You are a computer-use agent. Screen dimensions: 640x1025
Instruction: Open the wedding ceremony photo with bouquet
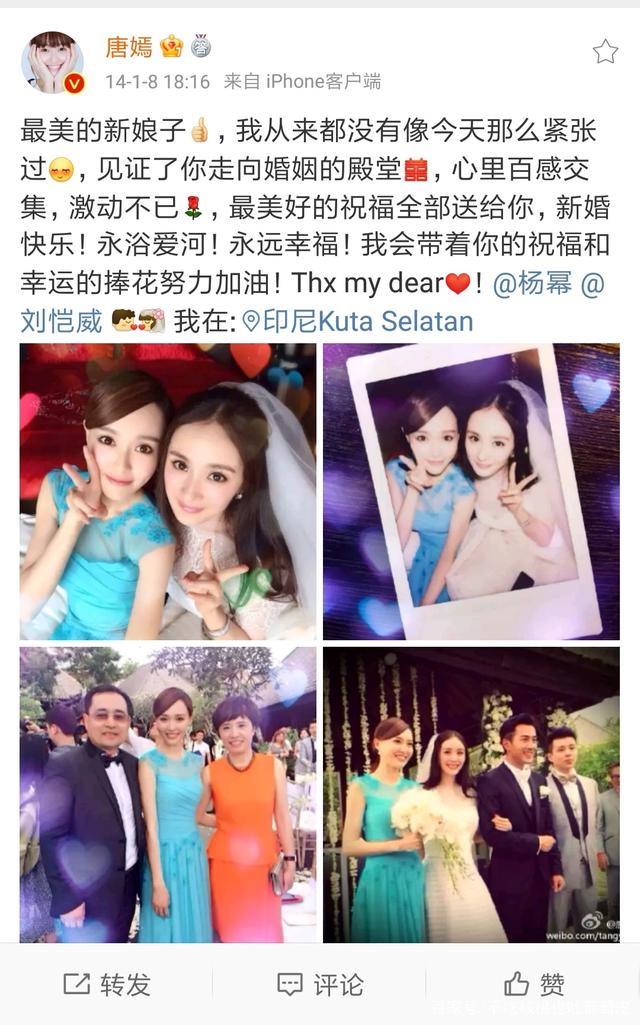pos(471,795)
